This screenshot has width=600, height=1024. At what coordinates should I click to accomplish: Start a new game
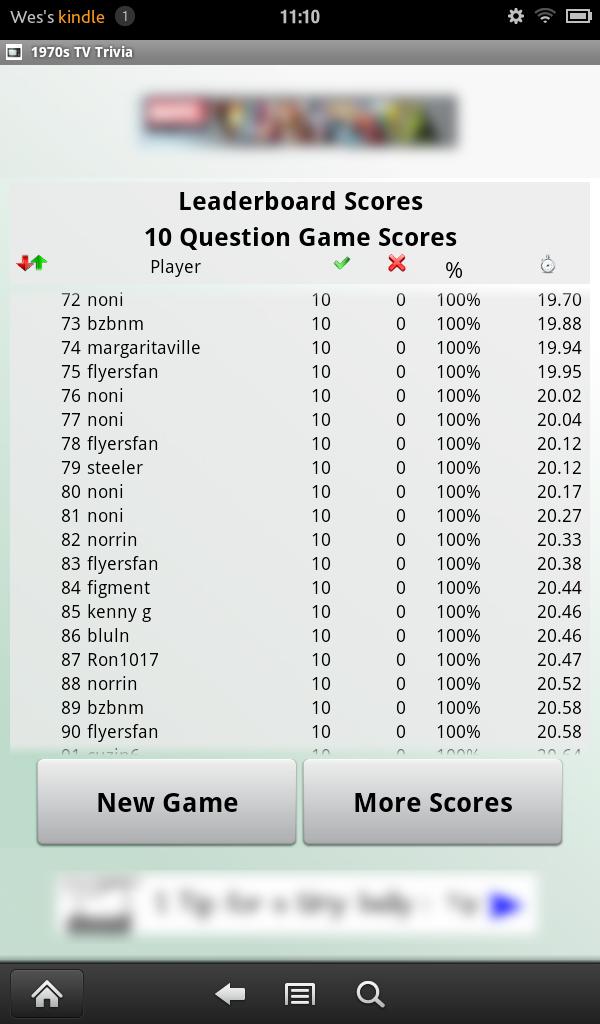[x=167, y=802]
